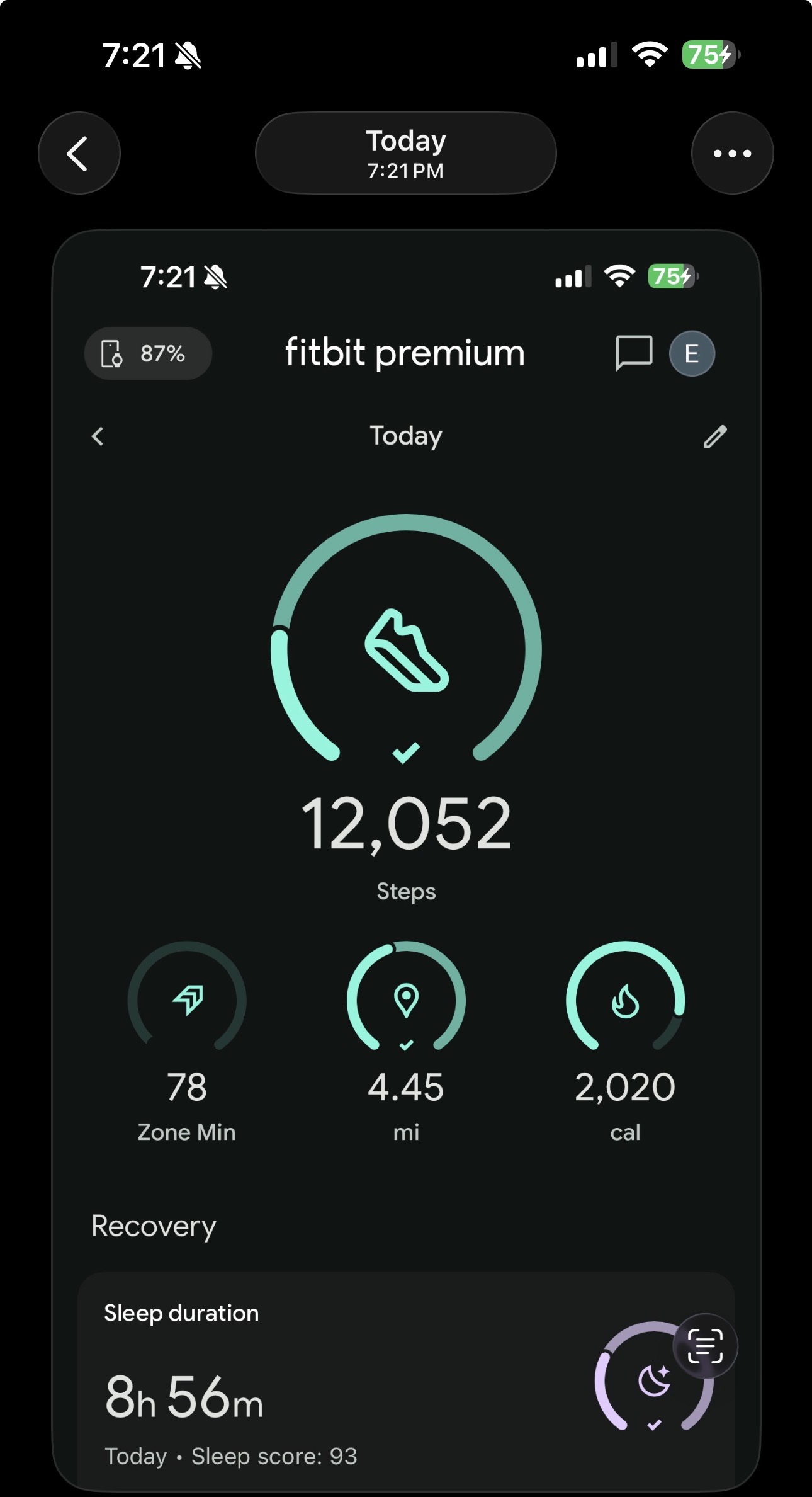Go back from the screenshot viewer
This screenshot has height=1497, width=812.
[79, 153]
